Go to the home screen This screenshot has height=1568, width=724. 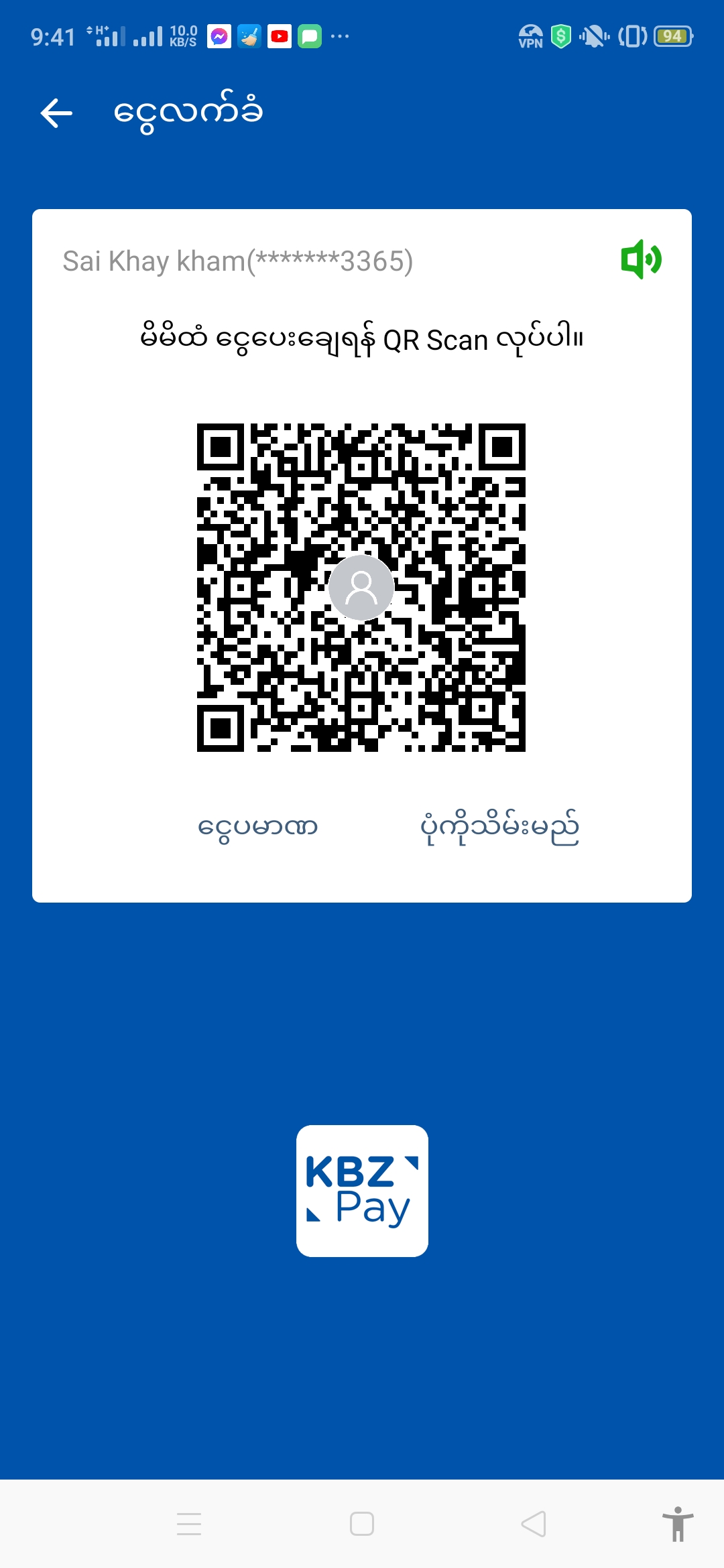(362, 1524)
